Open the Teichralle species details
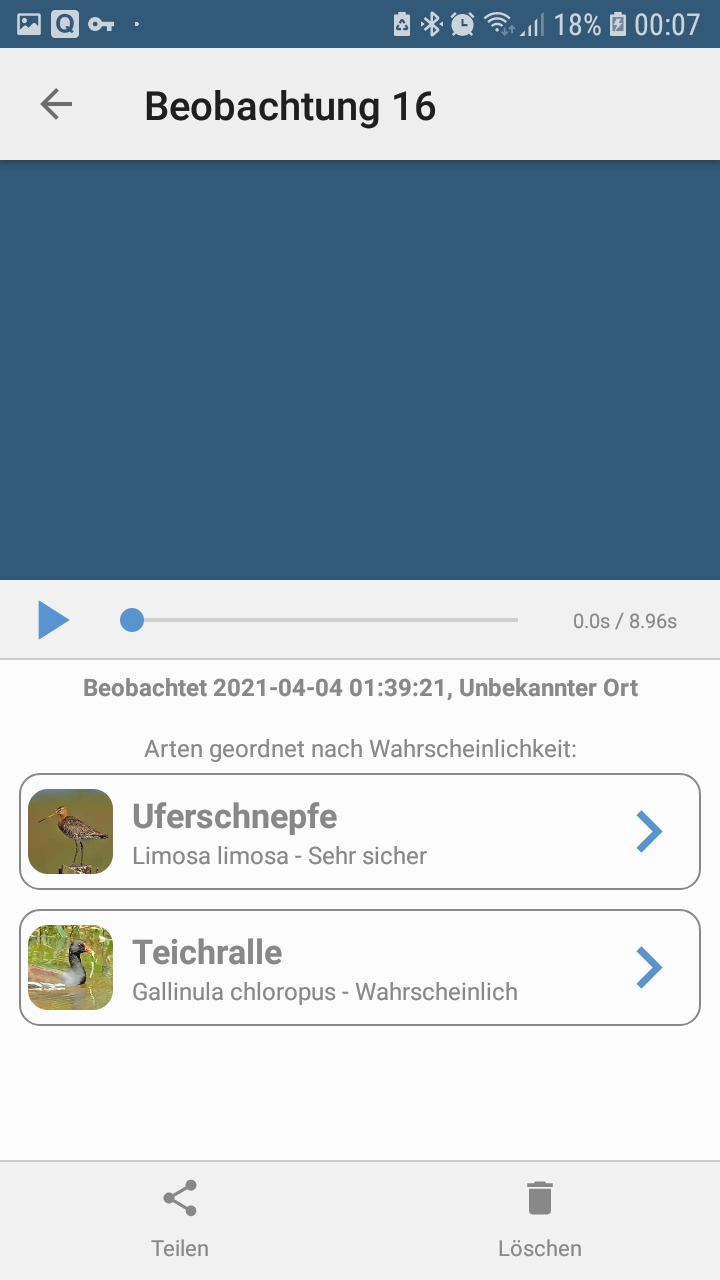The image size is (720, 1280). pos(360,967)
